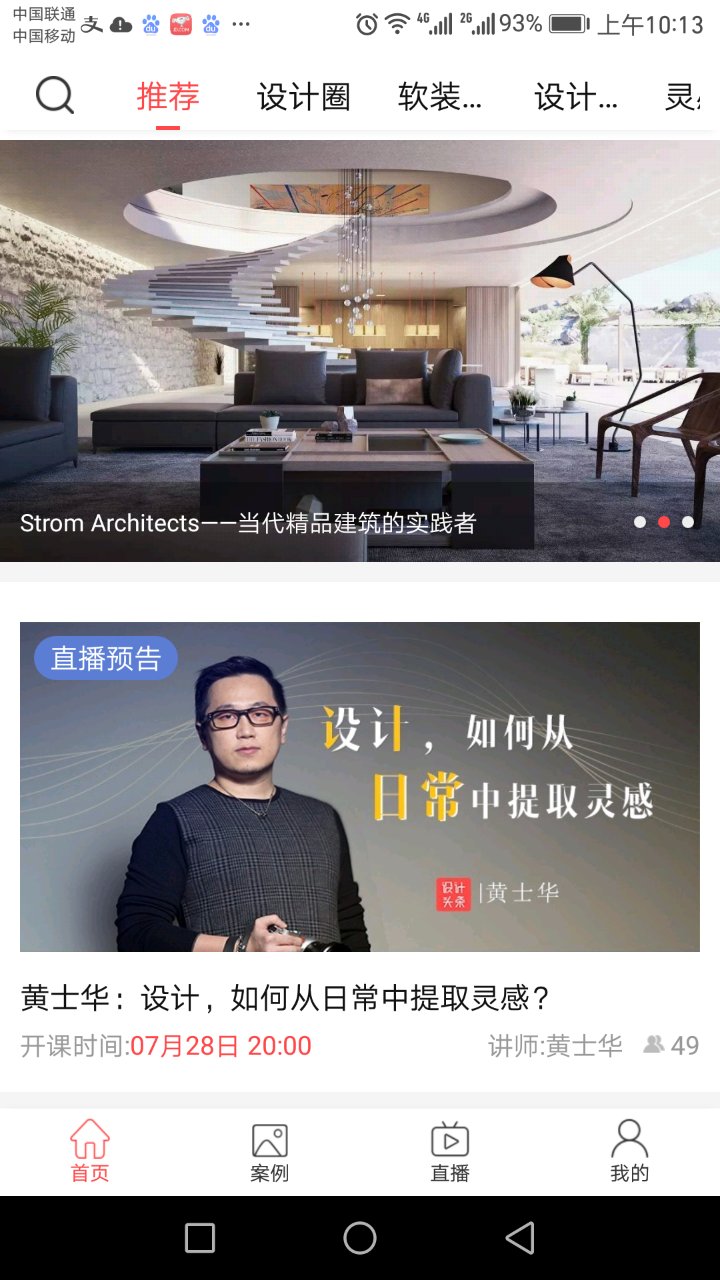Expand the truncated 设计 tab

click(x=577, y=95)
